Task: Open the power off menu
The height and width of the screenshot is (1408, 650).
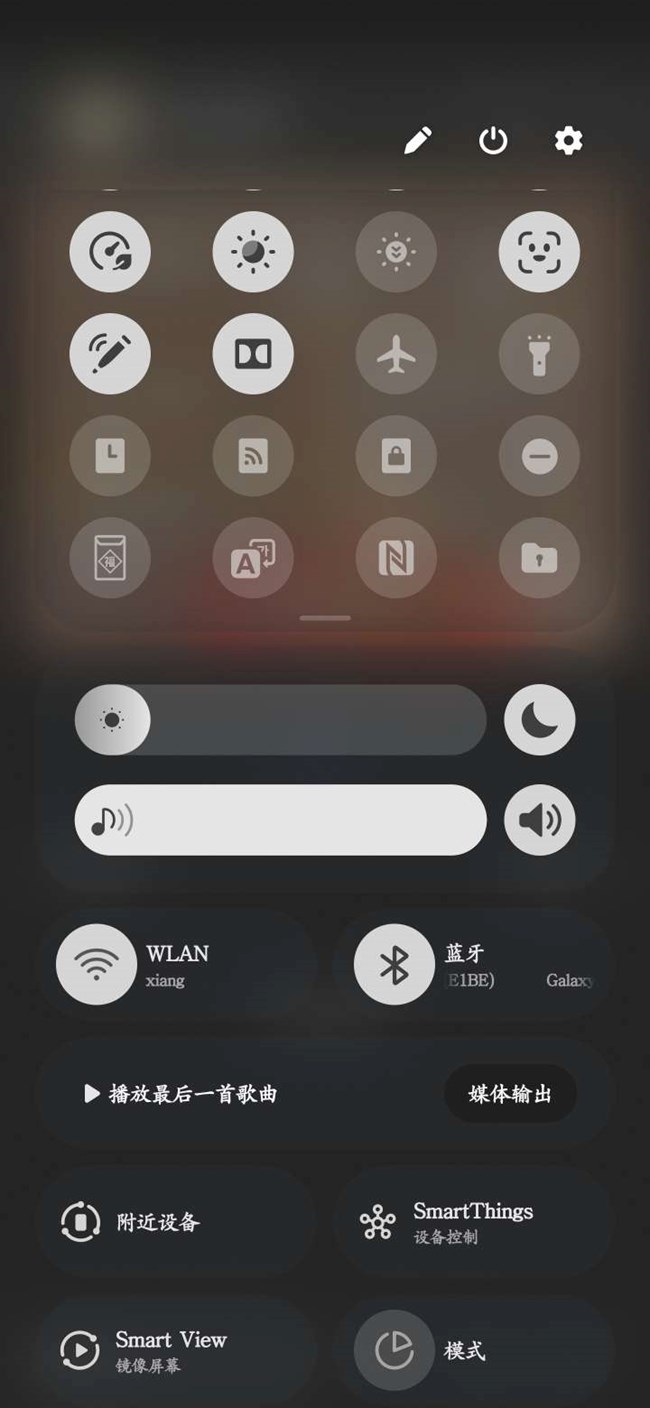Action: point(493,141)
